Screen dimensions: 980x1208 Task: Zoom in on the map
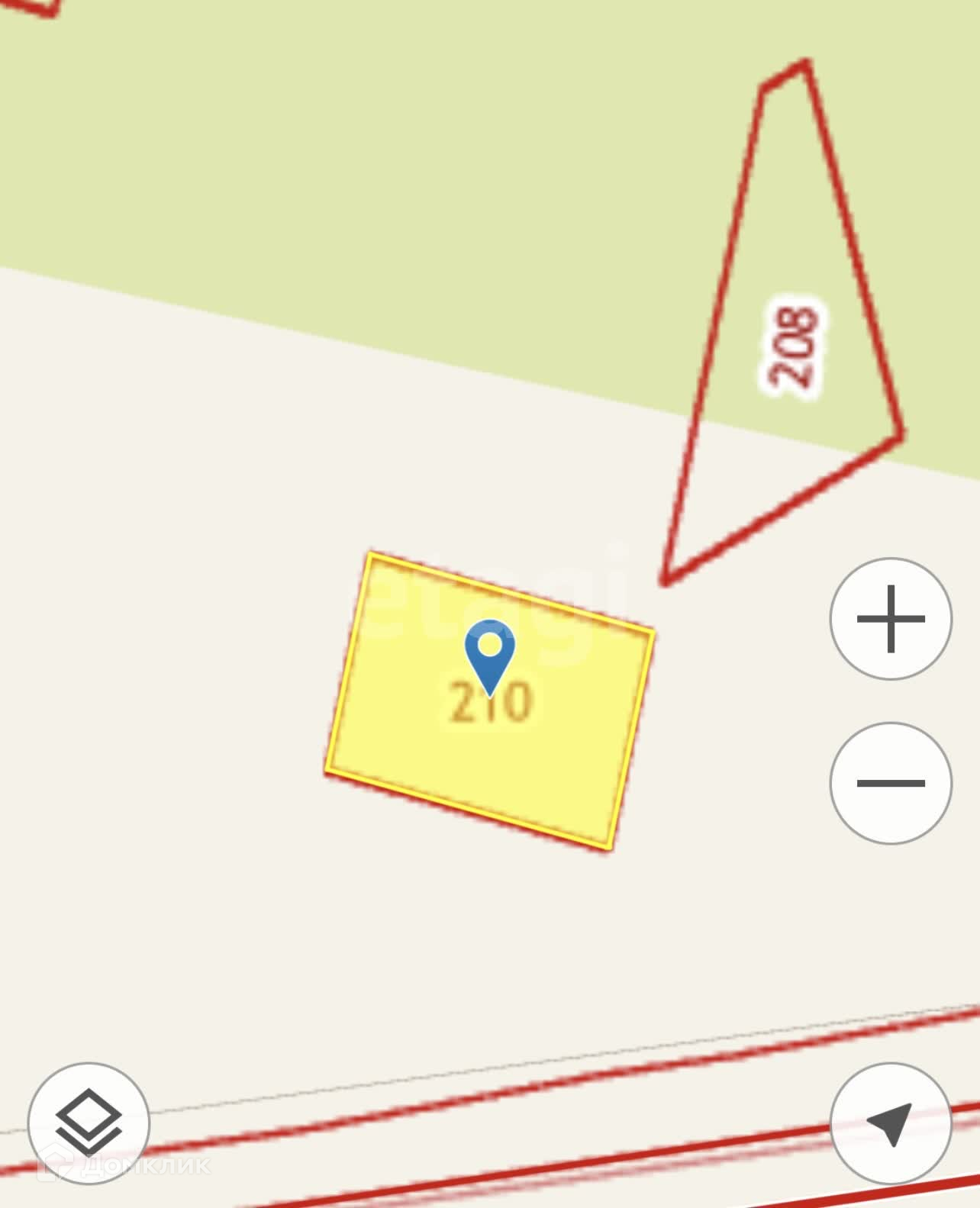(x=891, y=619)
